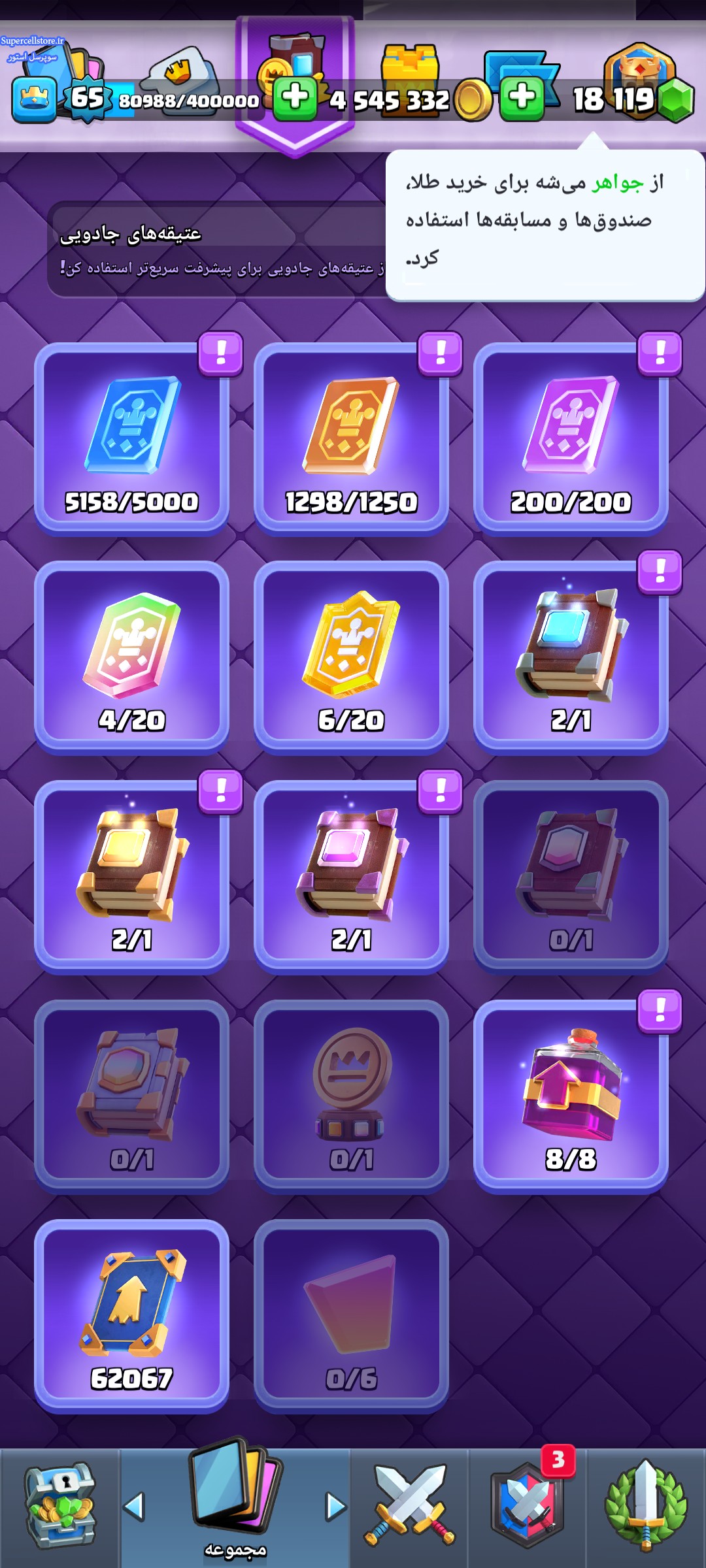Select the locked shard item showing 0/6
Image resolution: width=706 pixels, height=1568 pixels.
point(351,1316)
